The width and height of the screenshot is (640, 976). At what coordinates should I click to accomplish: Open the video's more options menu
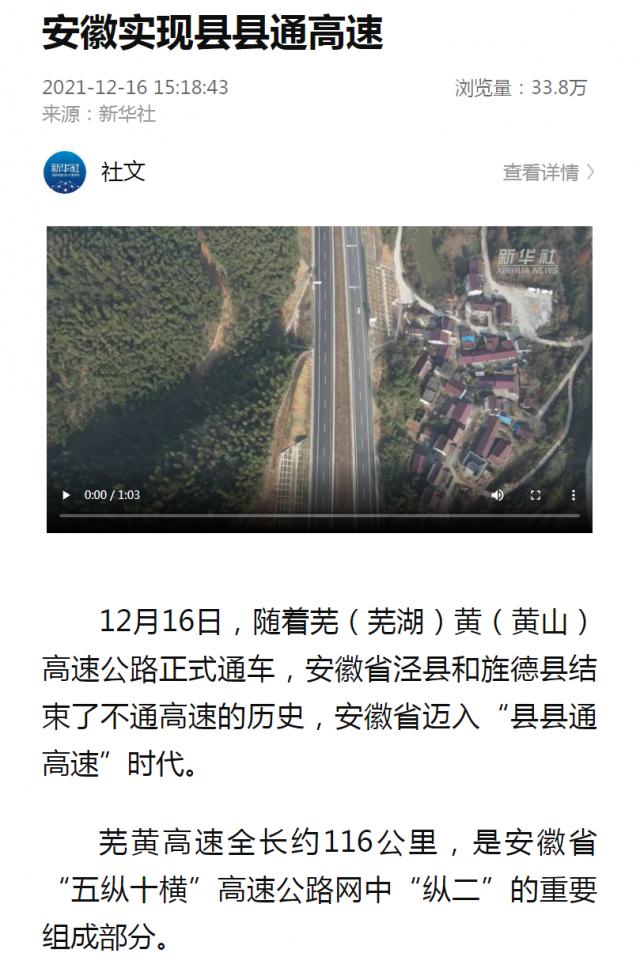pos(573,495)
